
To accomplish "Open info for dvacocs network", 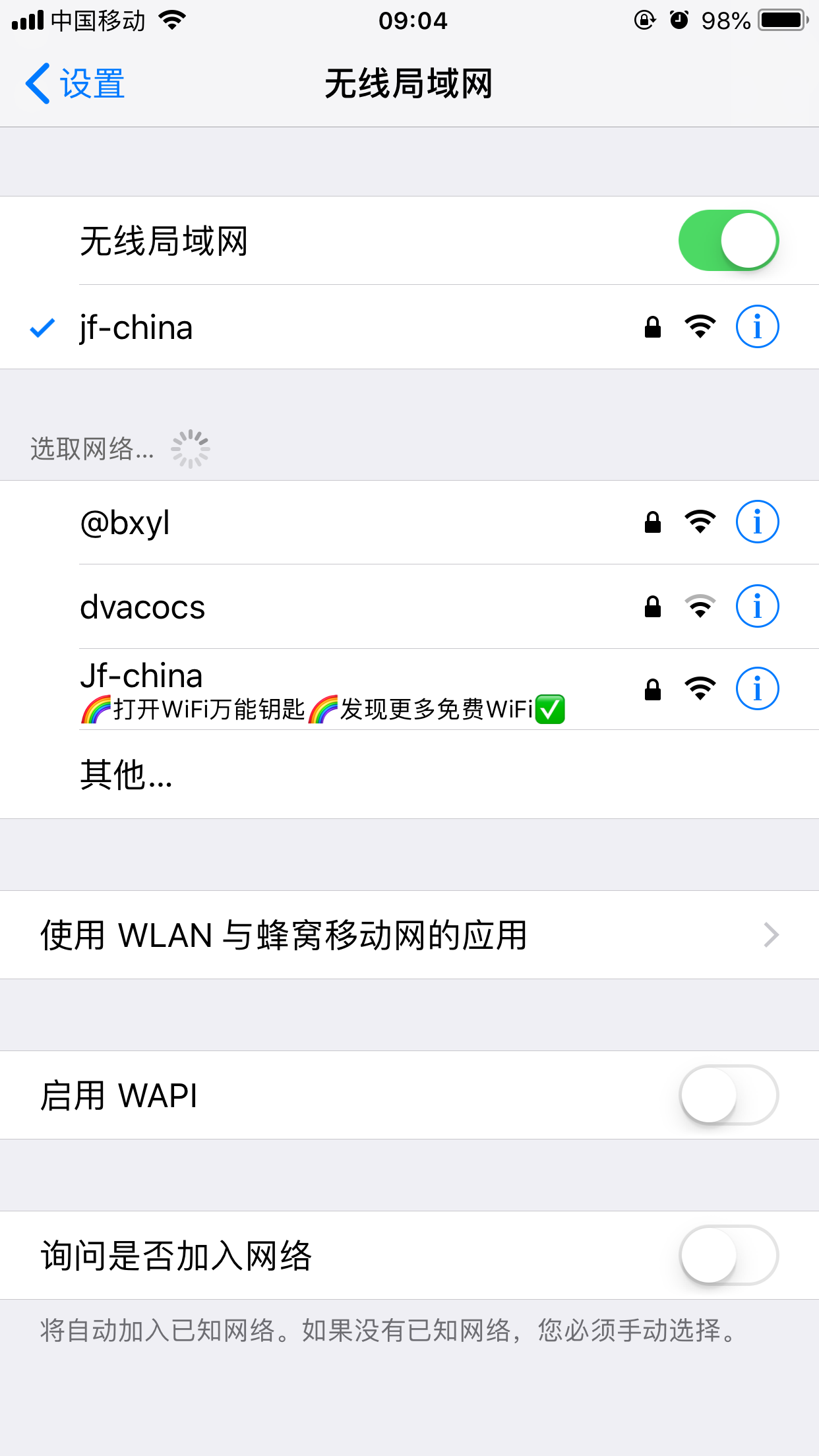I will [x=757, y=607].
